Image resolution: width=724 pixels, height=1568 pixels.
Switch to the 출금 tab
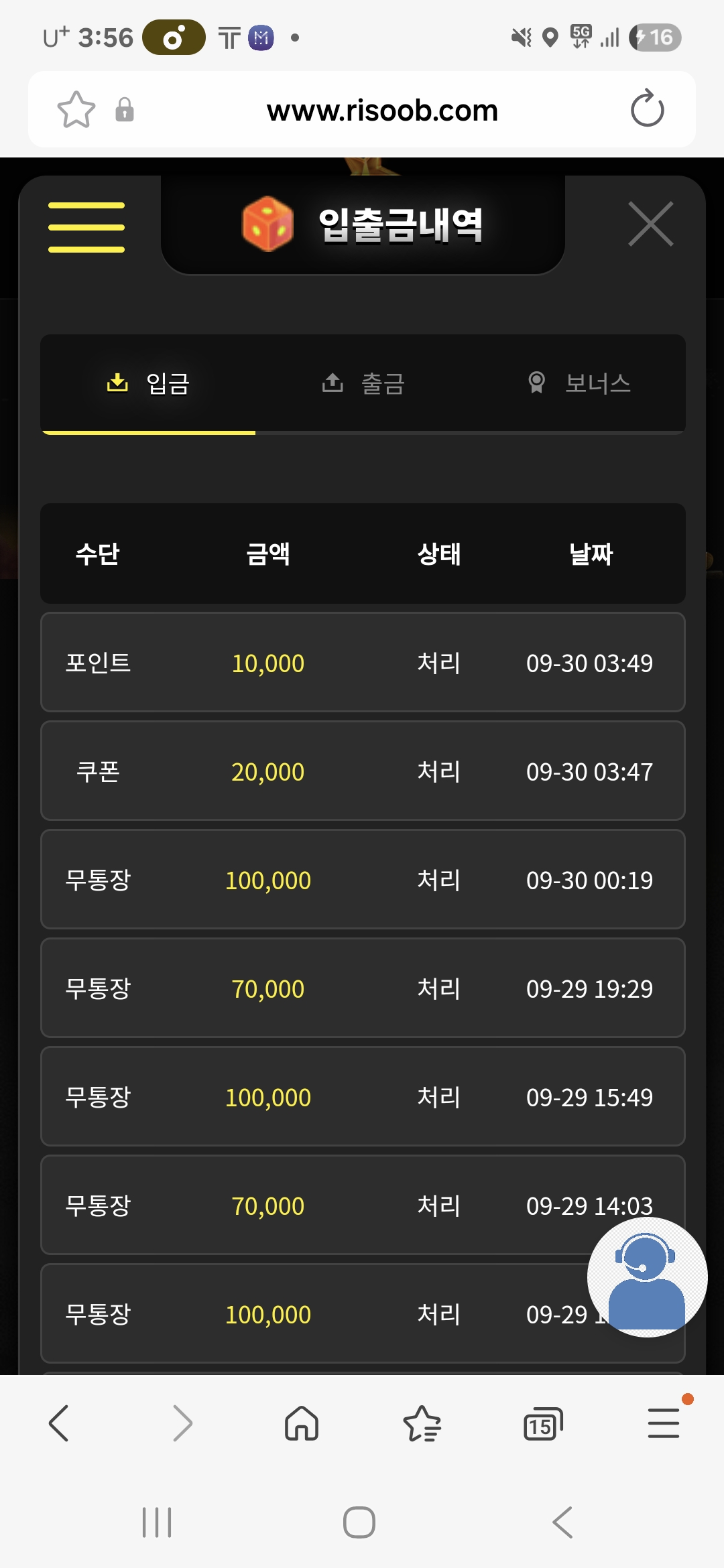pyautogui.click(x=363, y=383)
